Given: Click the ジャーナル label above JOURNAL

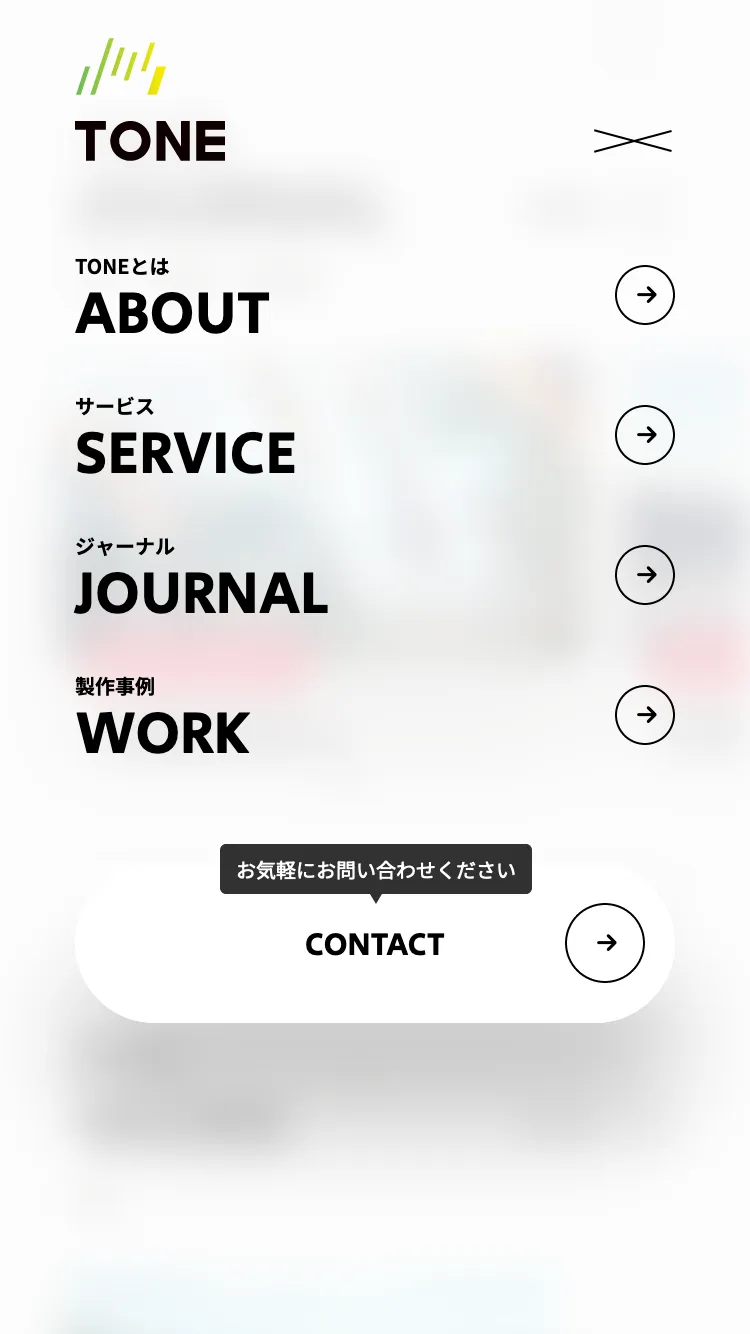Looking at the screenshot, I should 125,547.
